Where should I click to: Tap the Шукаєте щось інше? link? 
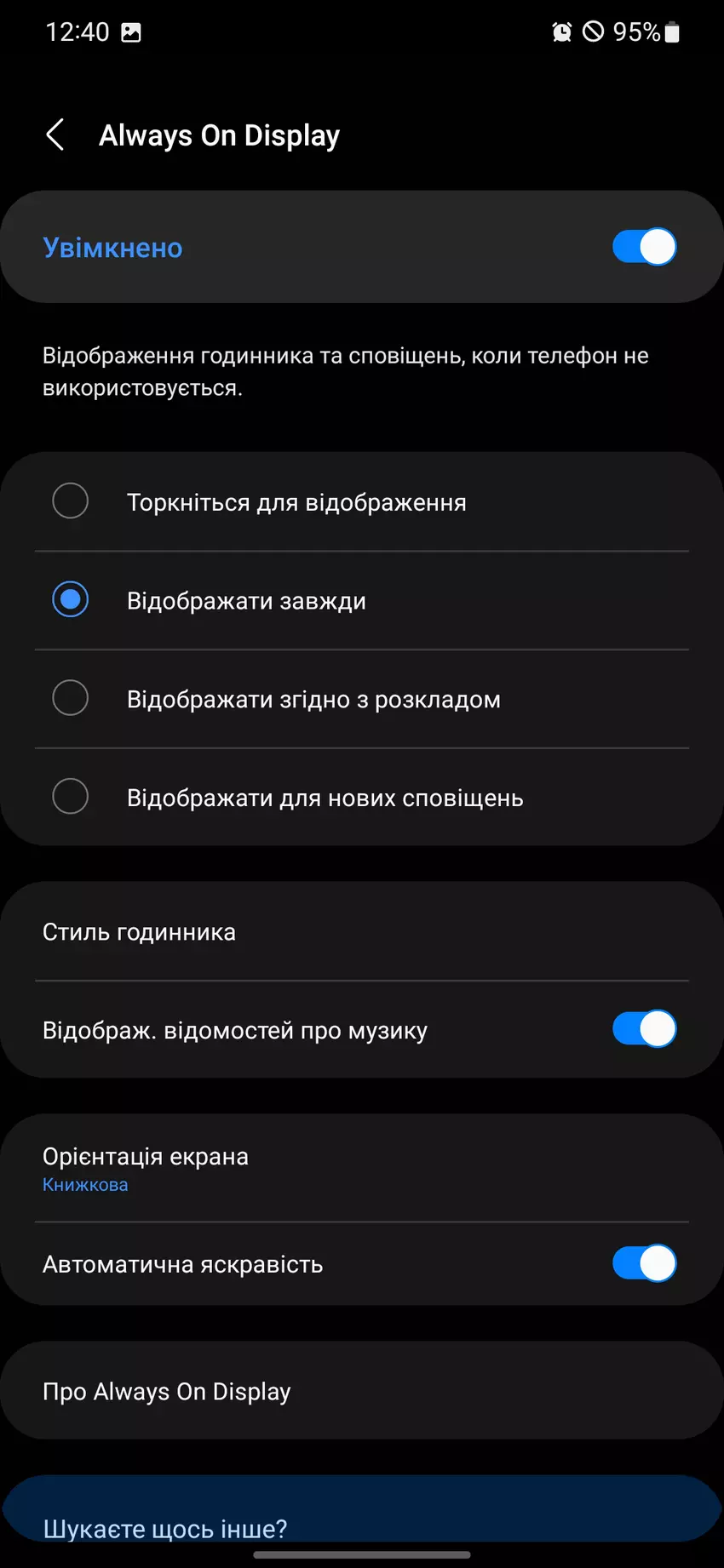tap(168, 1528)
